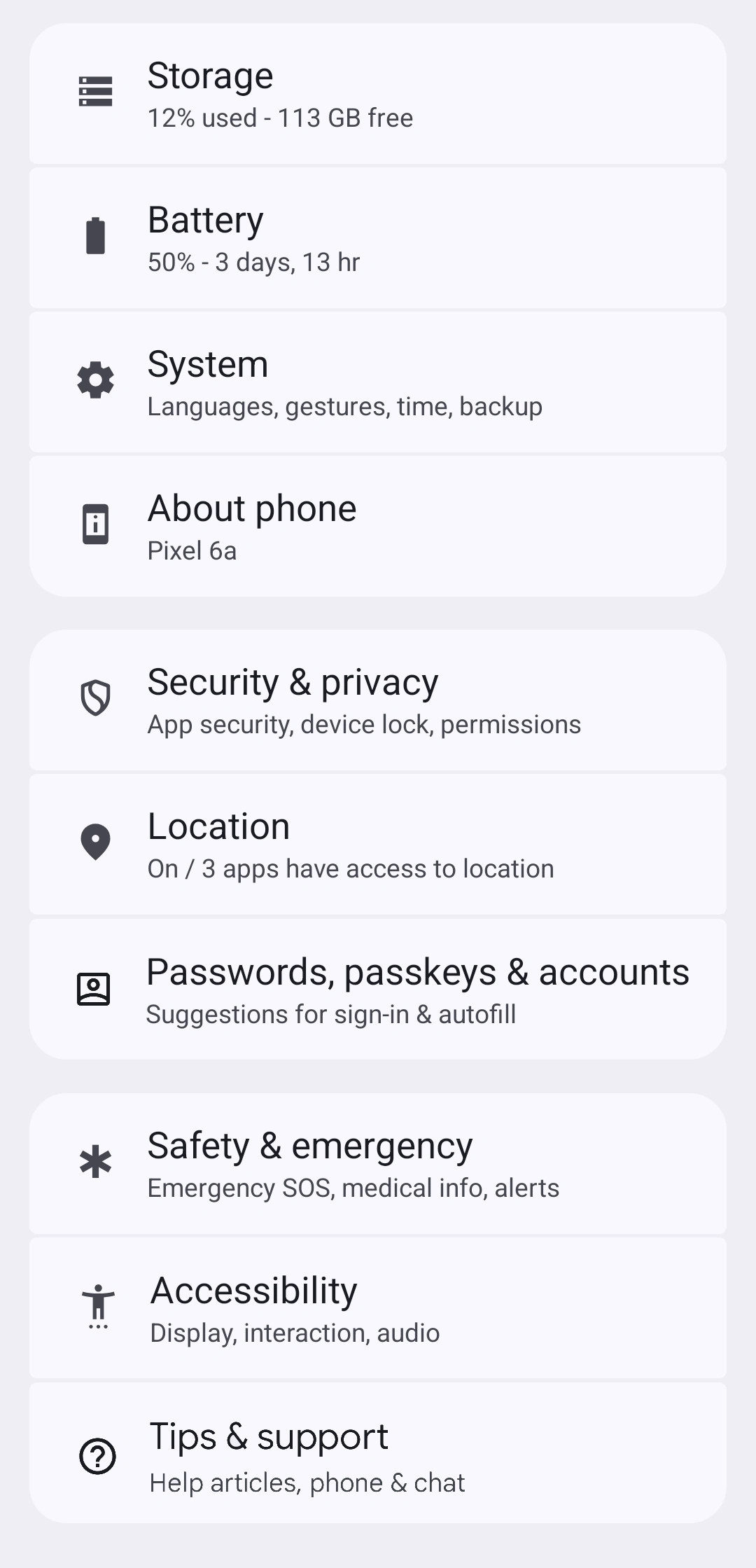Go to System settings
The height and width of the screenshot is (1568, 756).
378,382
